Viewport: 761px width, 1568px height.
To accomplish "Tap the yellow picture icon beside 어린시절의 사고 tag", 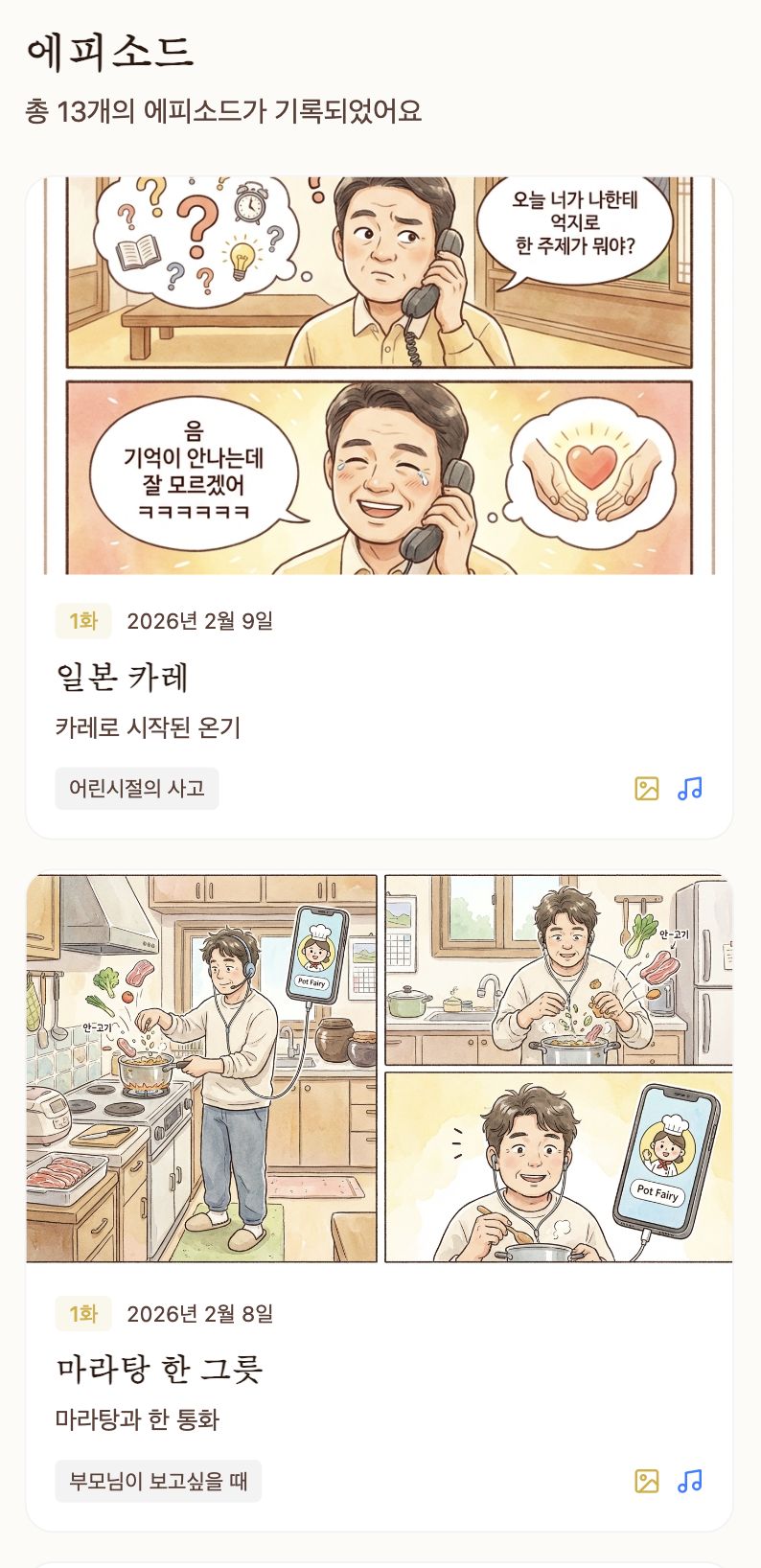I will 648,788.
